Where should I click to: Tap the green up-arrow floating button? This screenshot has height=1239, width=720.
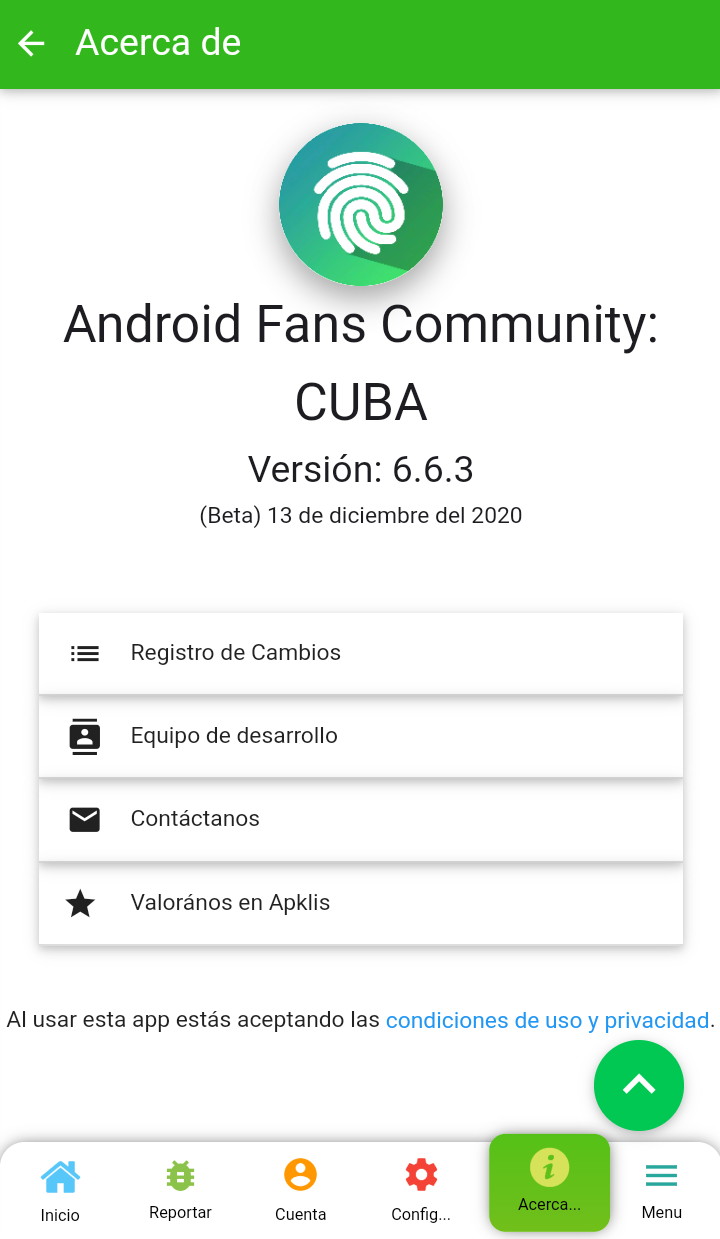[x=638, y=1085]
